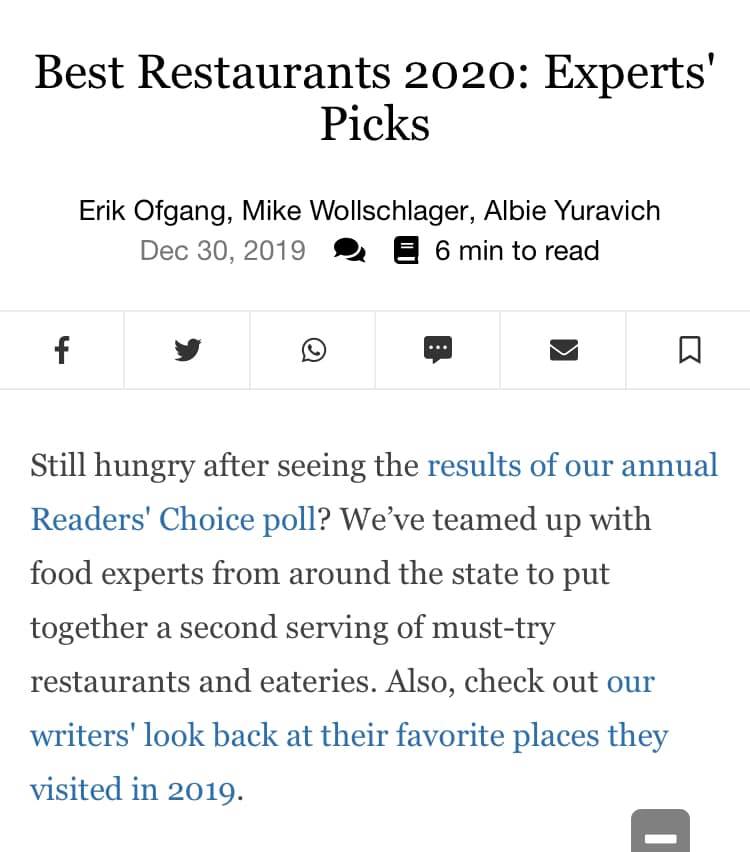The image size is (750, 852).
Task: Jump to the comments section icon
Action: (x=349, y=250)
